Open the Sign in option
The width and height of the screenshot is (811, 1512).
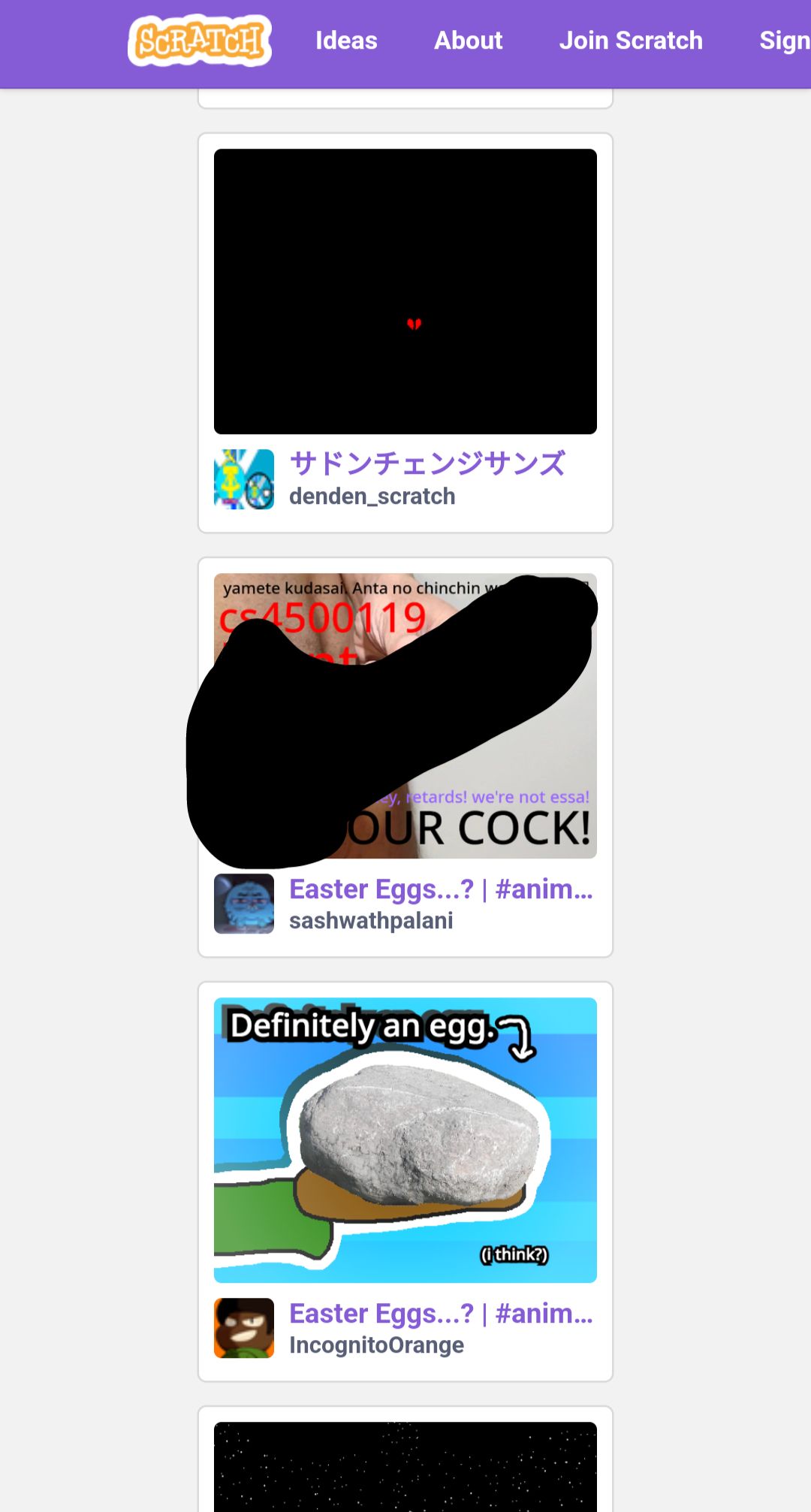coord(784,41)
